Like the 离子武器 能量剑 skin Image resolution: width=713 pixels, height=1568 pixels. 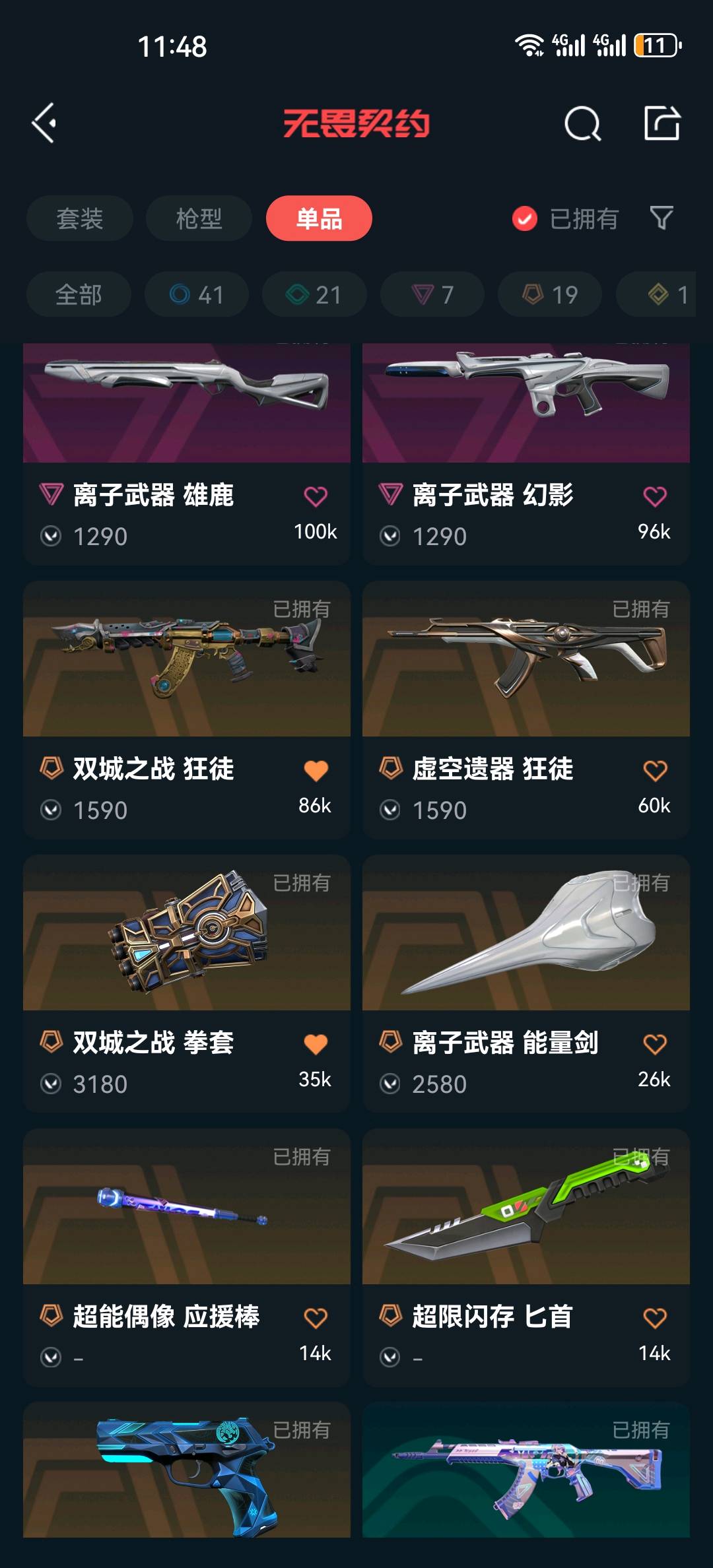coord(655,1044)
